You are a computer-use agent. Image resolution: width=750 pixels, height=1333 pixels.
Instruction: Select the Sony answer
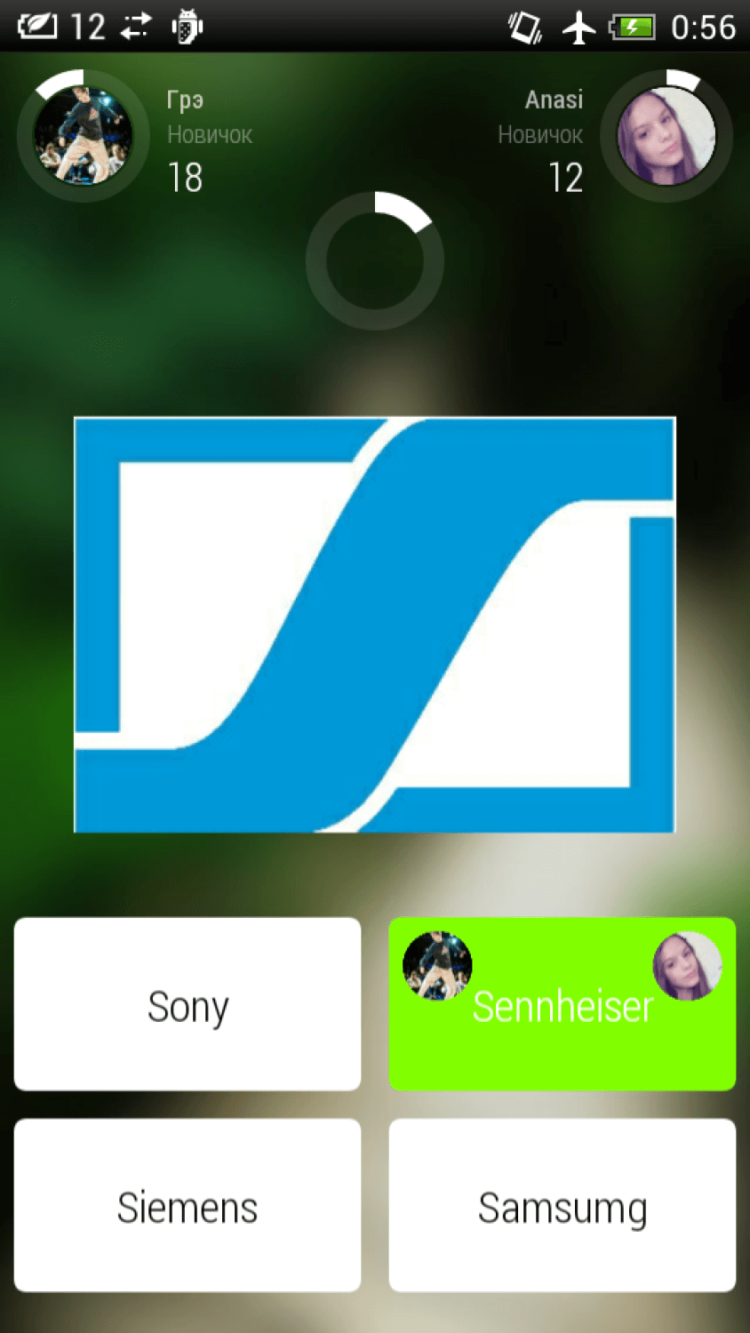[x=187, y=1004]
